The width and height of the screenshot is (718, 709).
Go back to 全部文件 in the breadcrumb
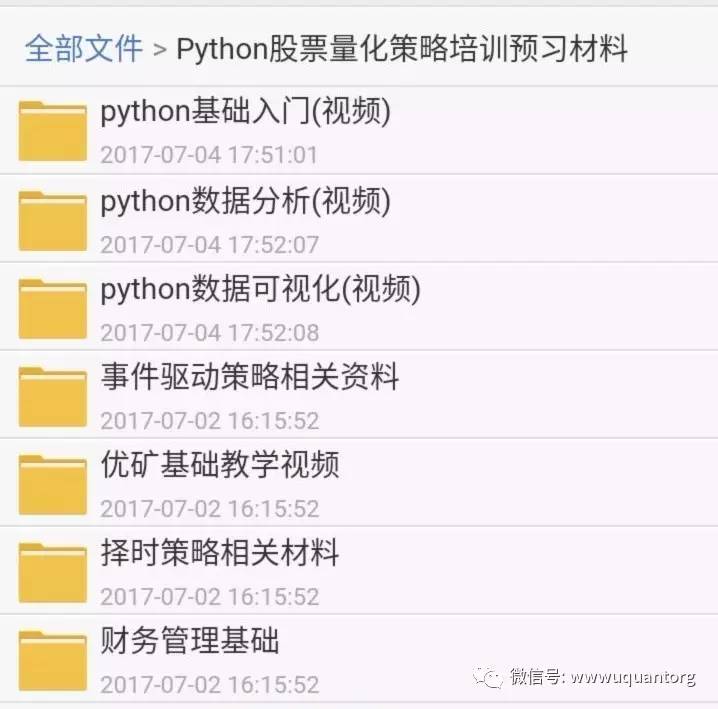[84, 47]
